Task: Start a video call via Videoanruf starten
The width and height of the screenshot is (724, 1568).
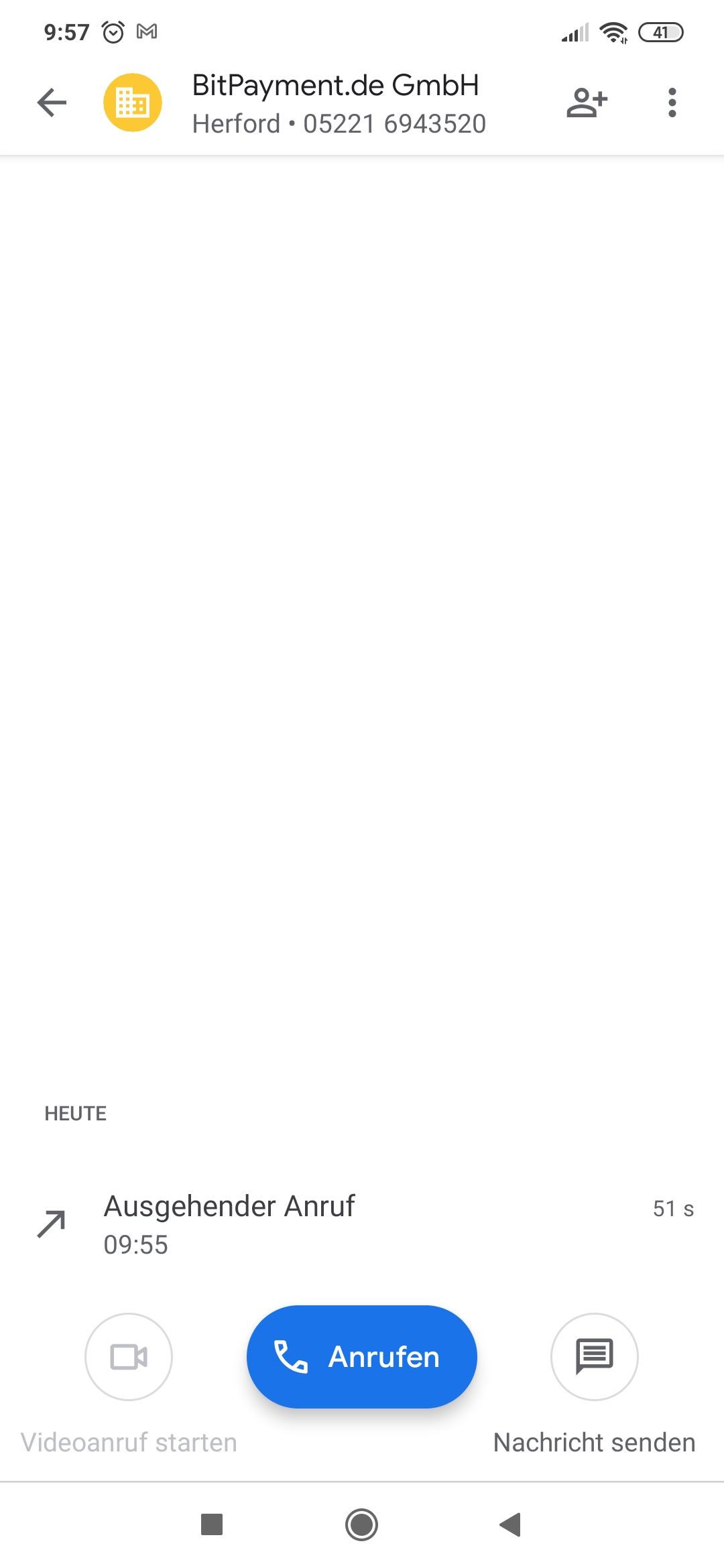Action: click(129, 1357)
